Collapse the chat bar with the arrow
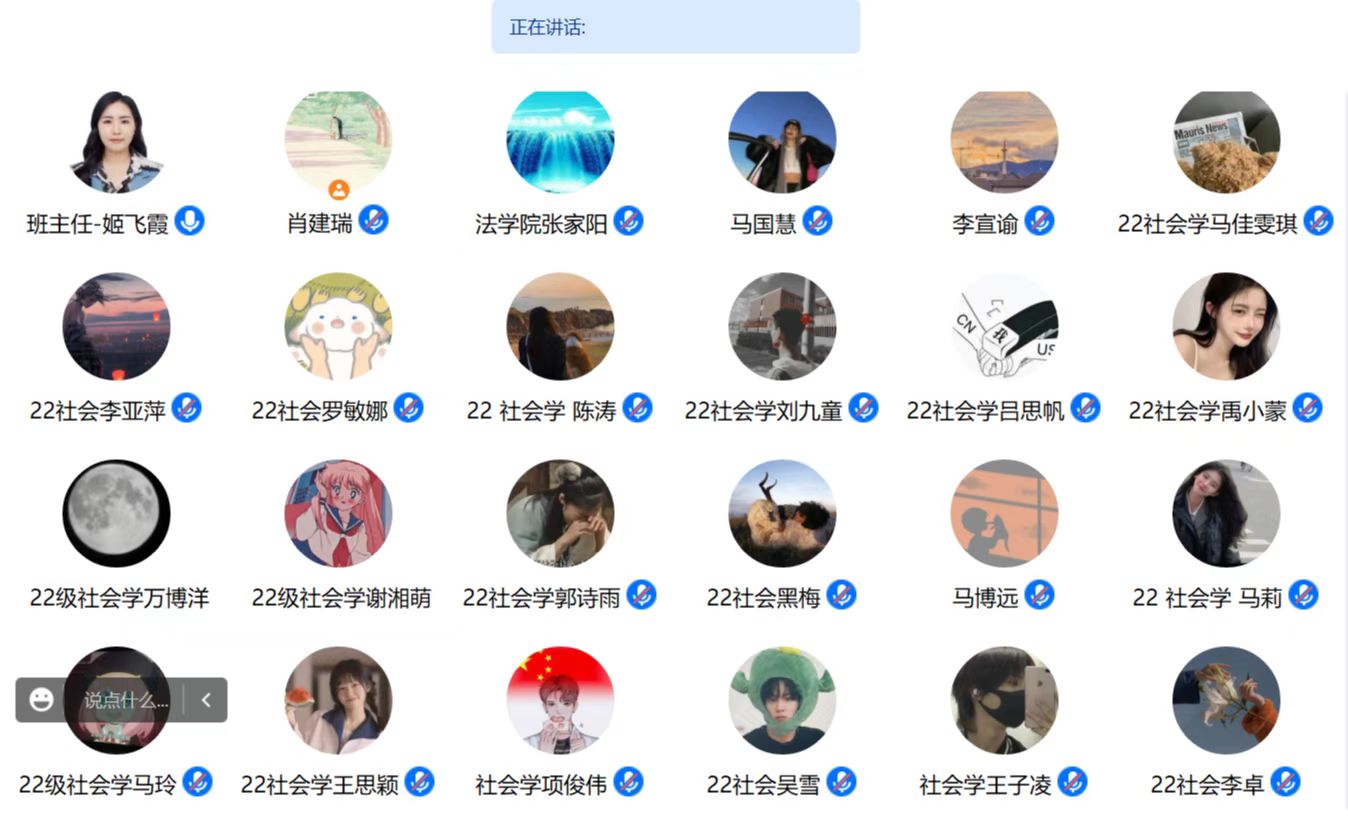This screenshot has width=1348, height=838. (206, 700)
